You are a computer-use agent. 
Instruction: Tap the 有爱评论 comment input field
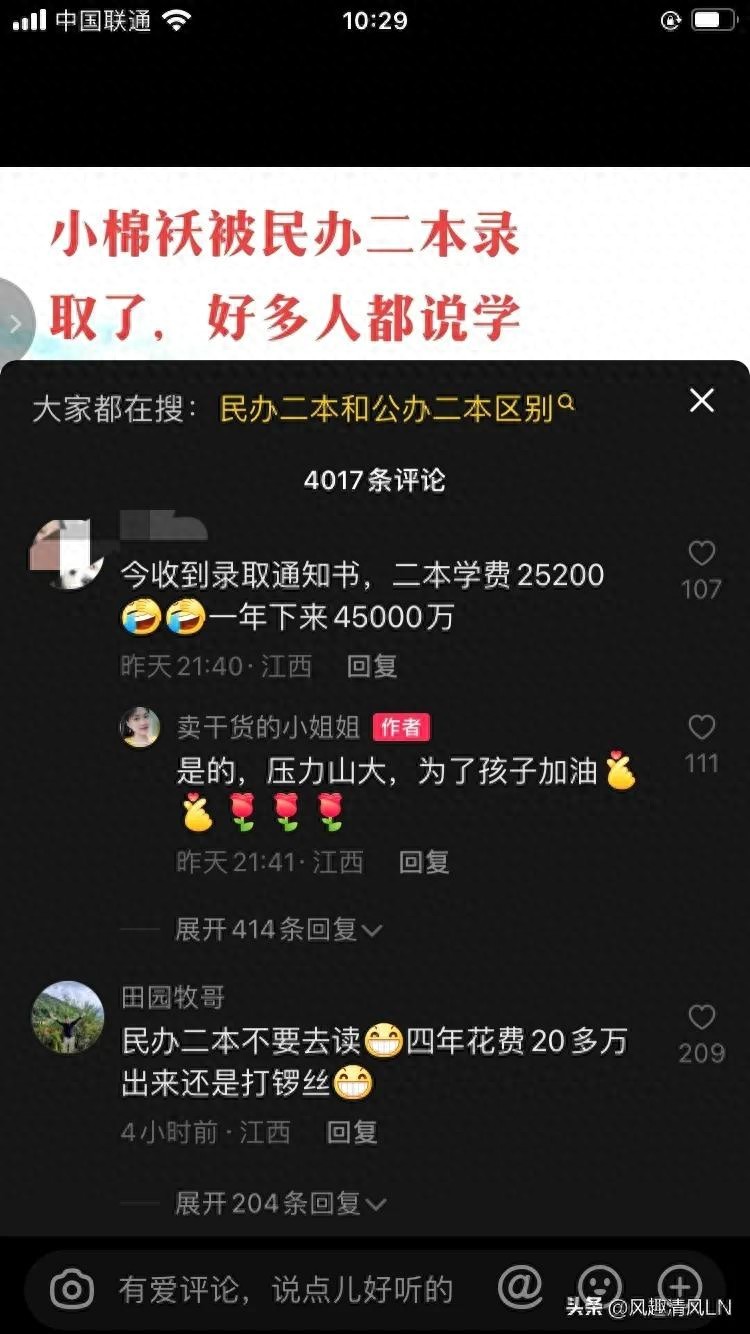pyautogui.click(x=286, y=1289)
